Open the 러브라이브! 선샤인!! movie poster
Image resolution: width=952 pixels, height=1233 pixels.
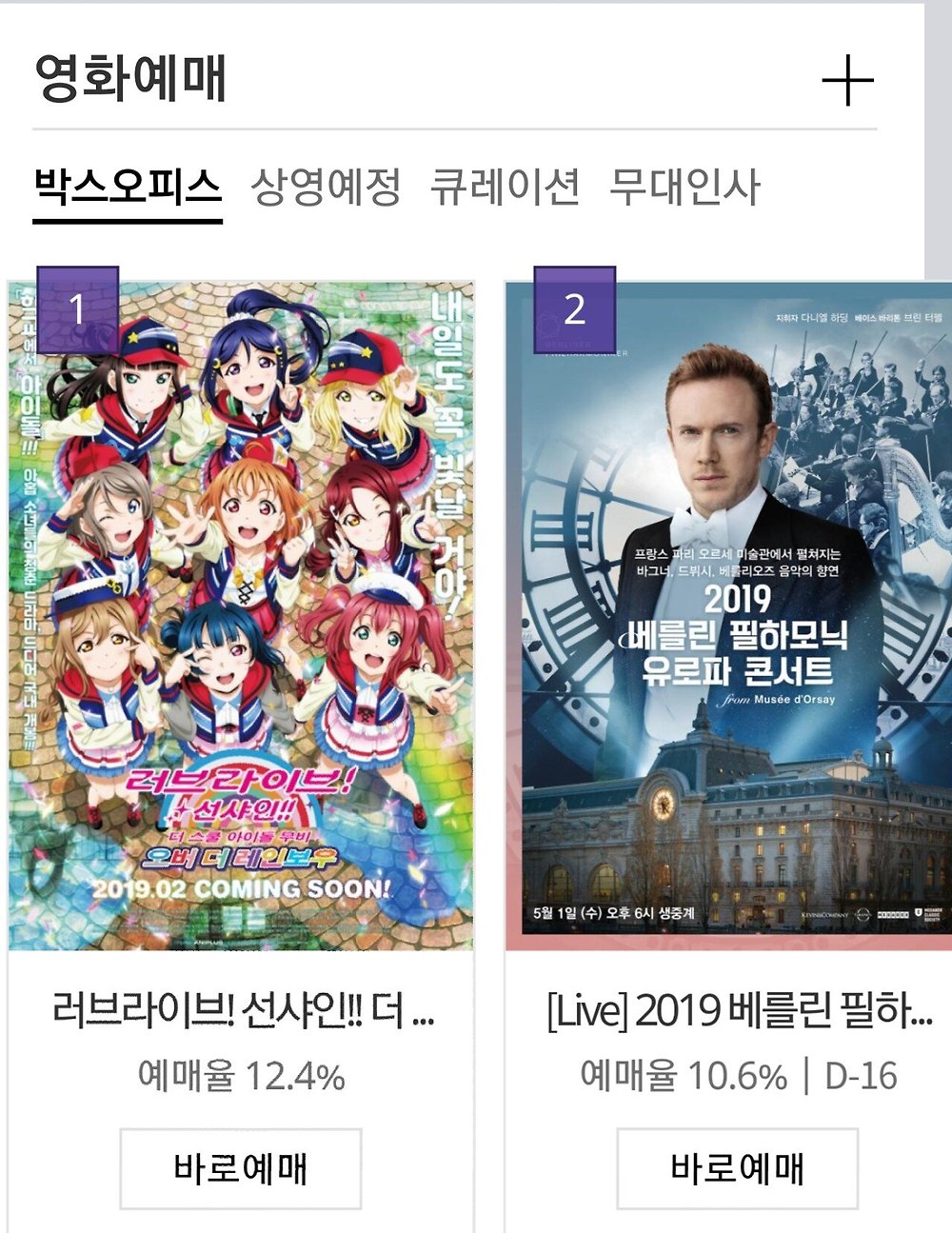[241, 614]
